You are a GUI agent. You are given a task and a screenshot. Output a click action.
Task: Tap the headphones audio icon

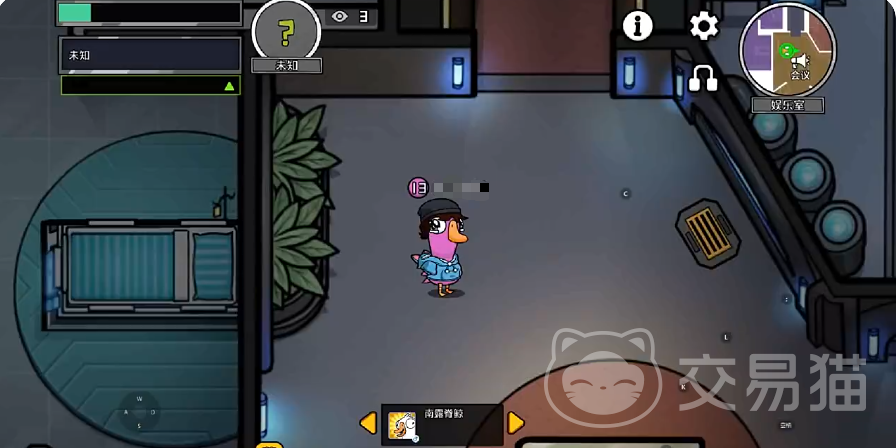tap(704, 77)
